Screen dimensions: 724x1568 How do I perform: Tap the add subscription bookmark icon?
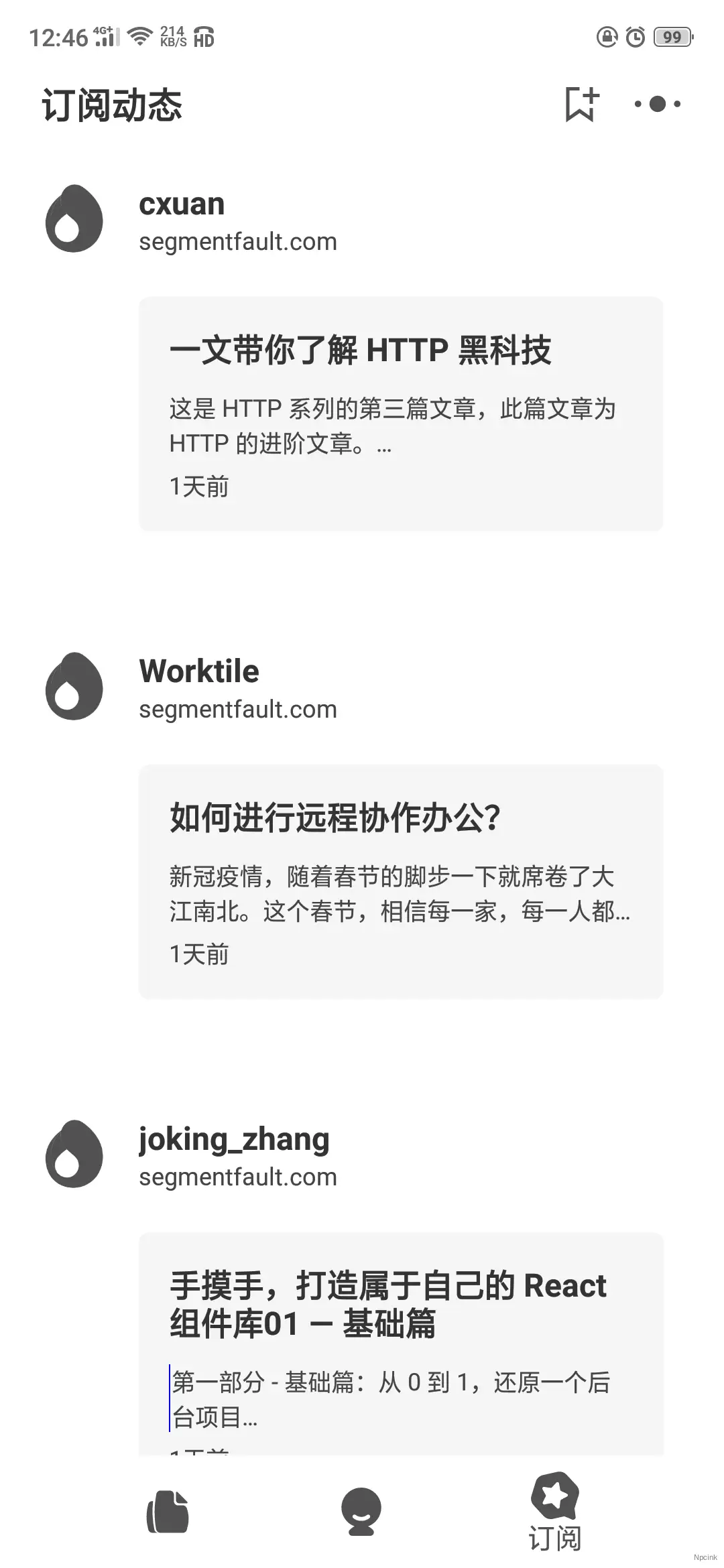click(581, 105)
